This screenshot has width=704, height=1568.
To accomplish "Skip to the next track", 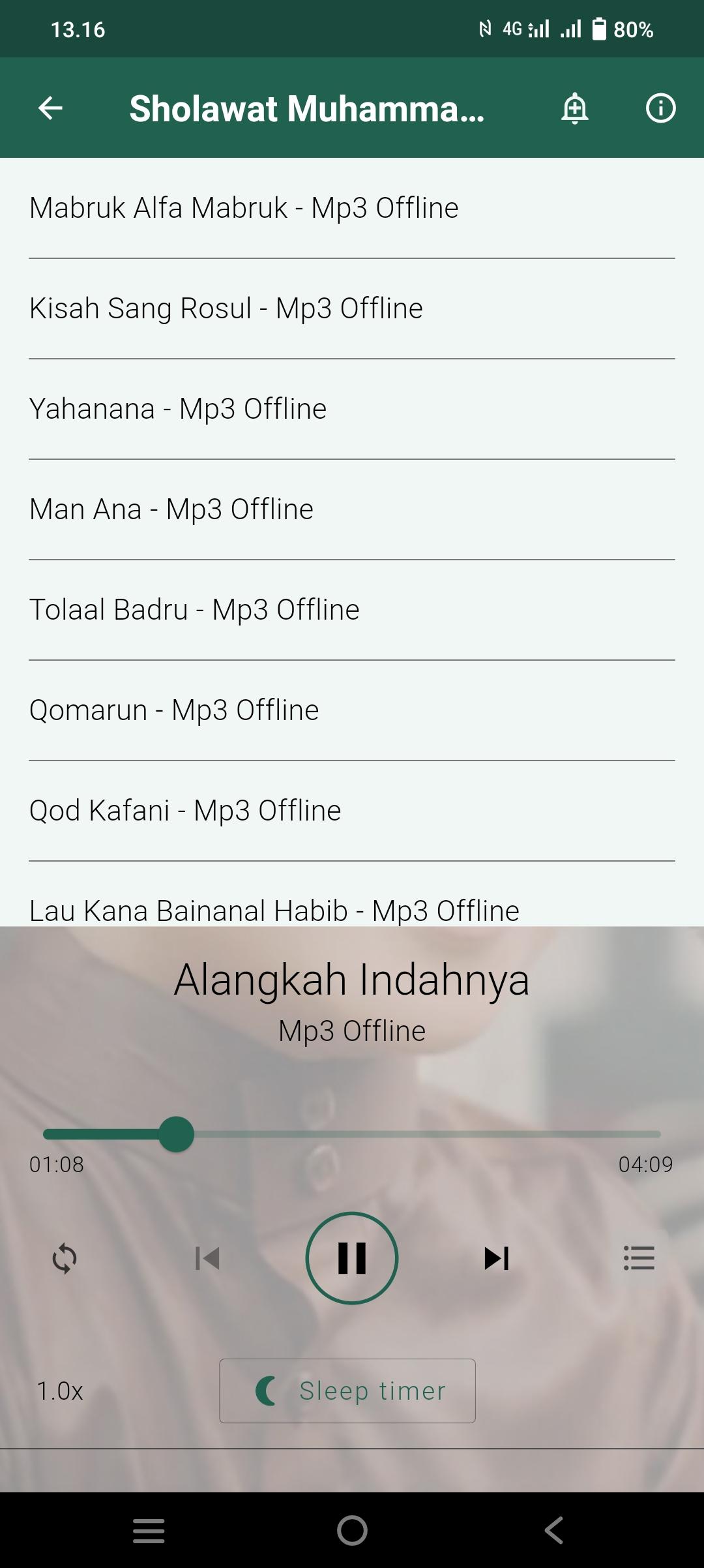I will 496,1258.
